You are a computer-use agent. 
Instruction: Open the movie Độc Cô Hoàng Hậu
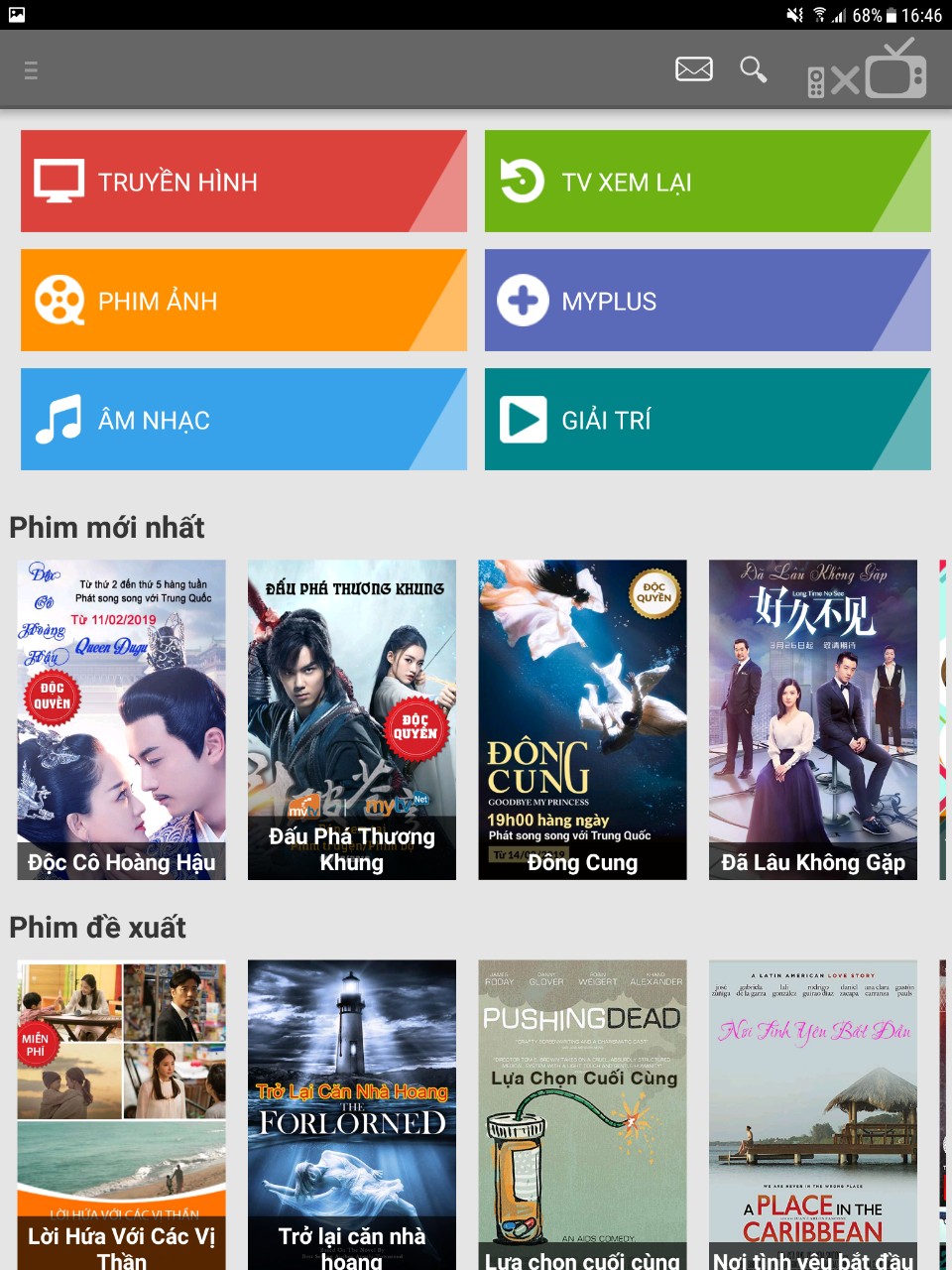click(x=121, y=719)
